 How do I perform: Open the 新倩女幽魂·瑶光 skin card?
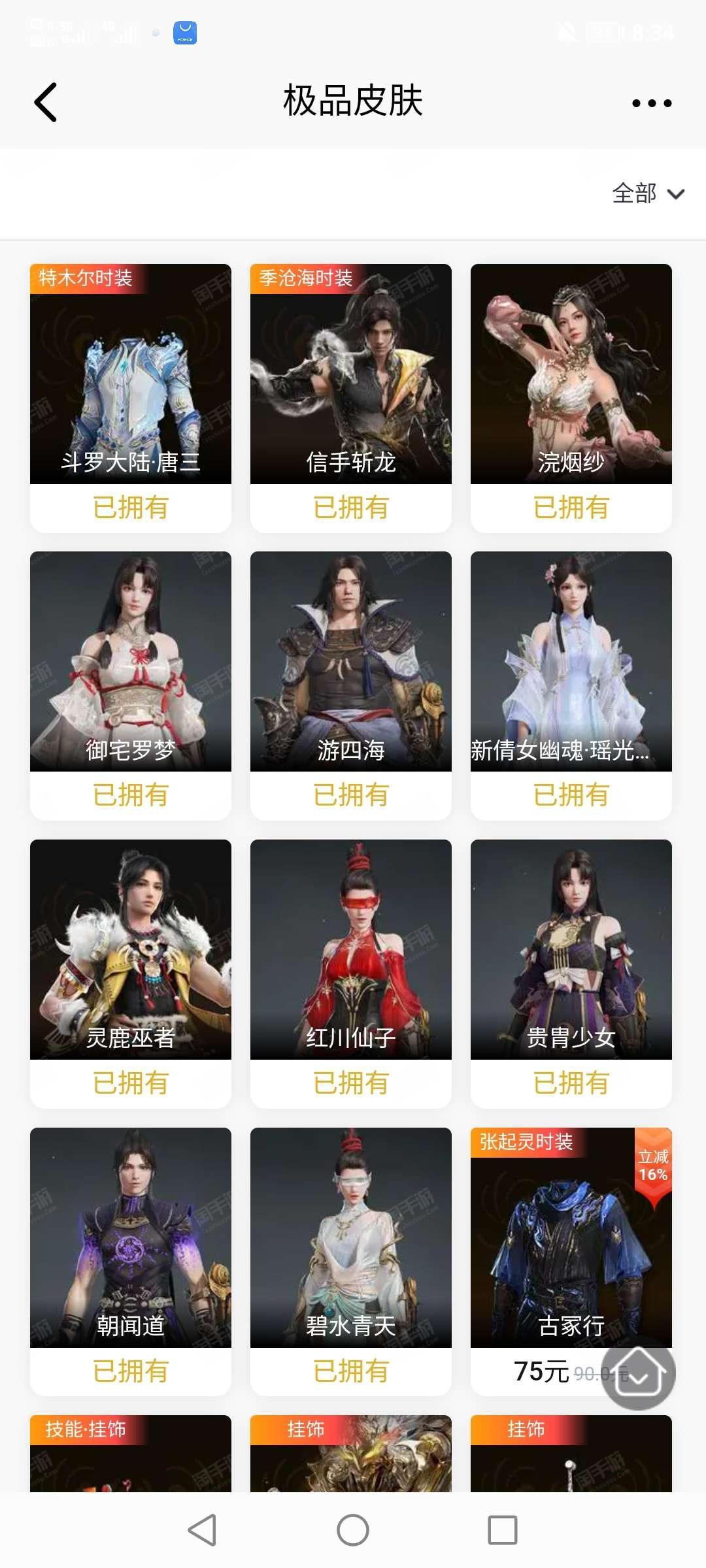tap(571, 685)
